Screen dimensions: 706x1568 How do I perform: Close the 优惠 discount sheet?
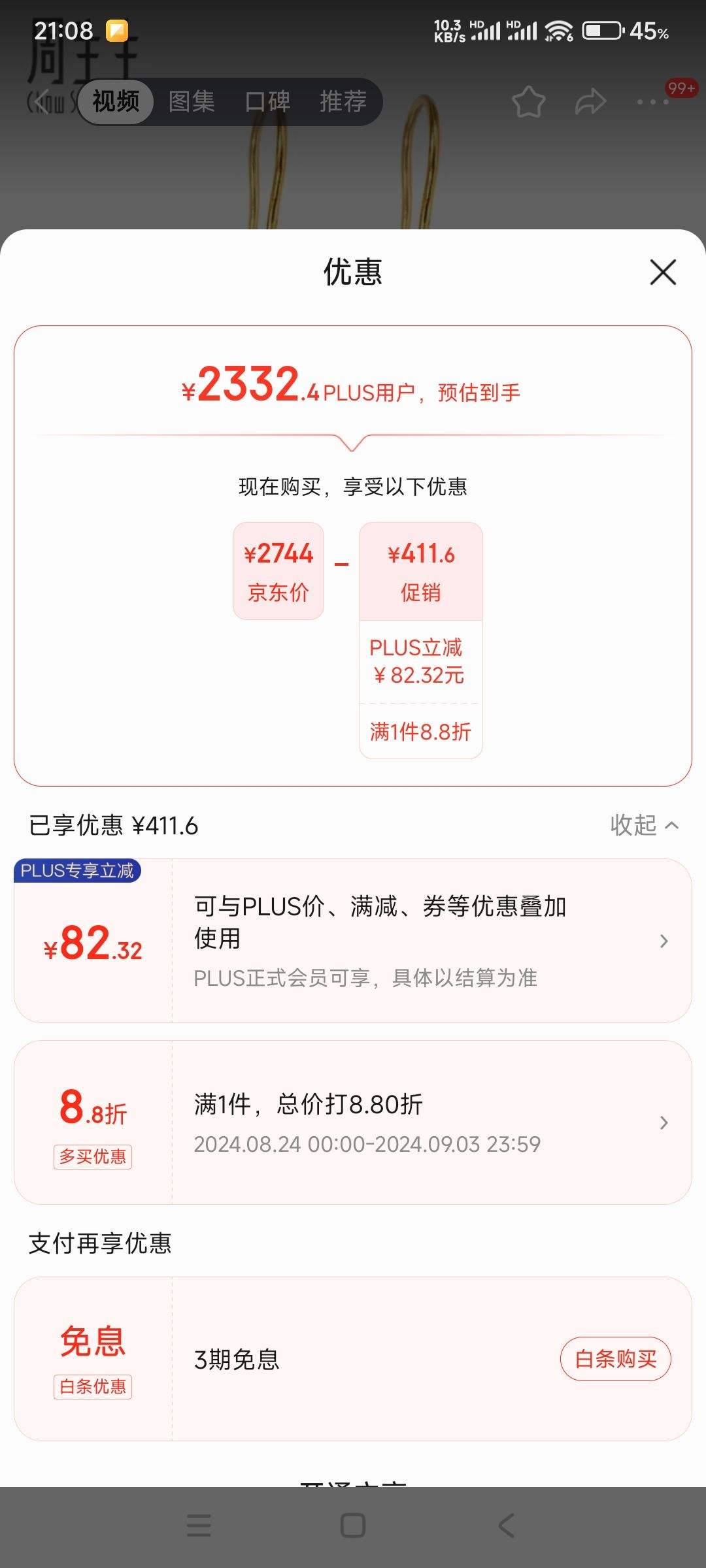coord(663,272)
